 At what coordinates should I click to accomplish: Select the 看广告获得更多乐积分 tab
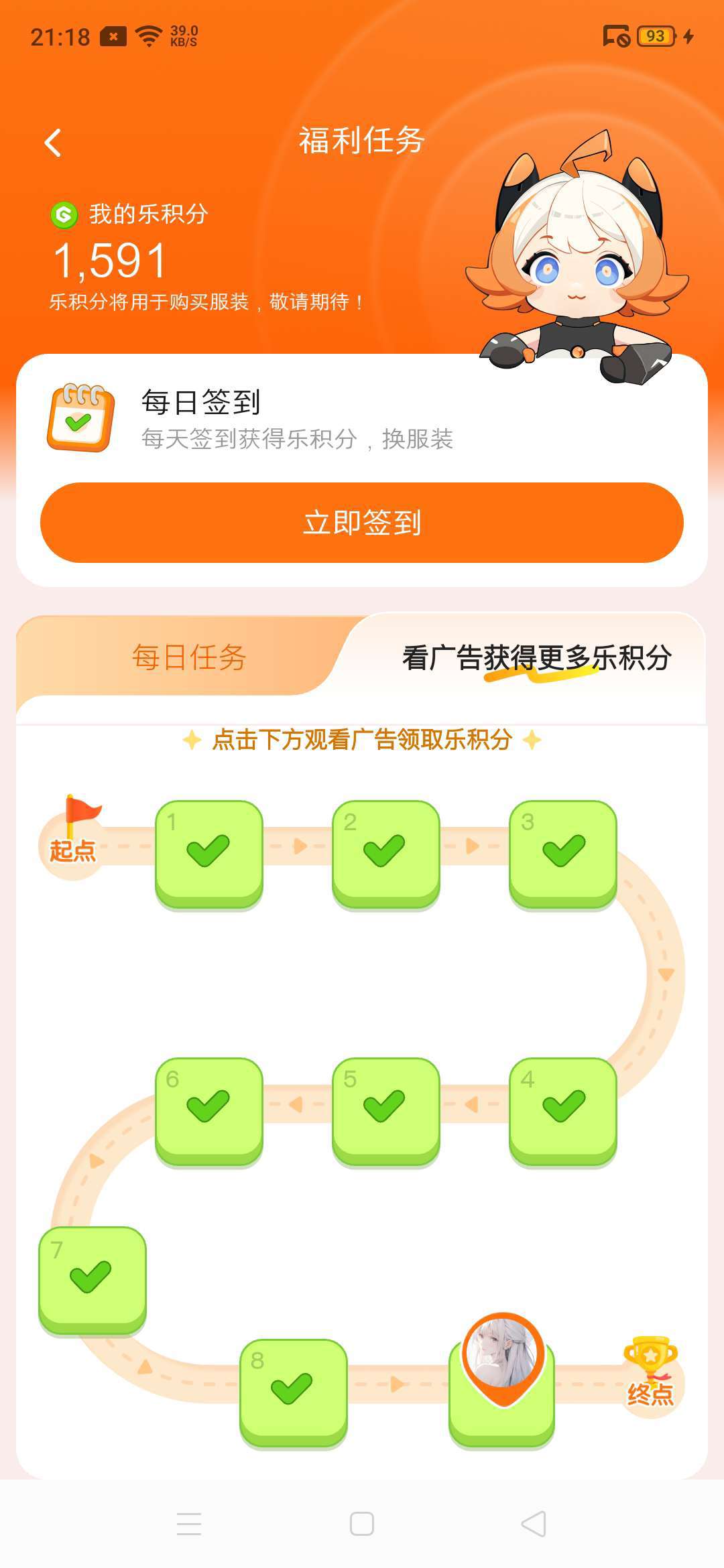[536, 658]
